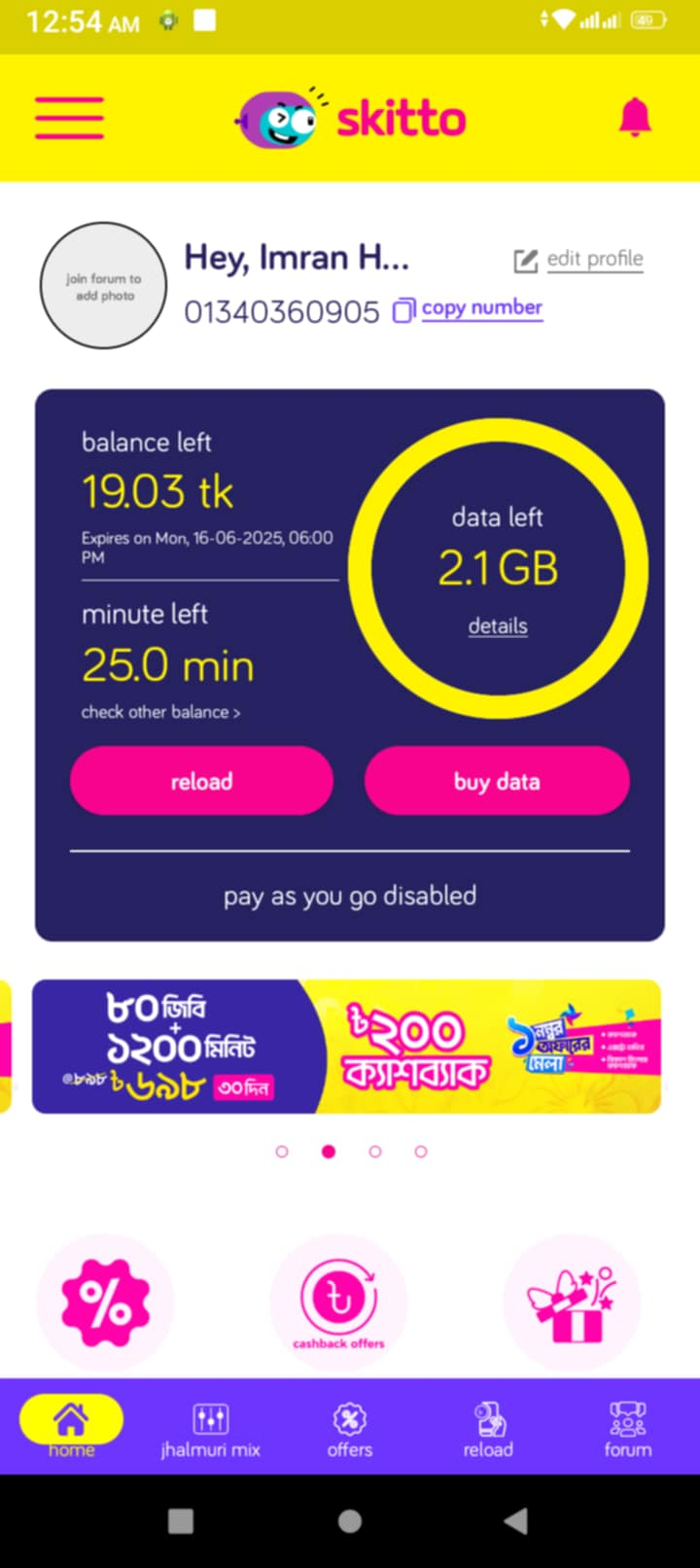Viewport: 700px width, 1568px height.
Task: Open the edit profile link
Action: tap(579, 259)
